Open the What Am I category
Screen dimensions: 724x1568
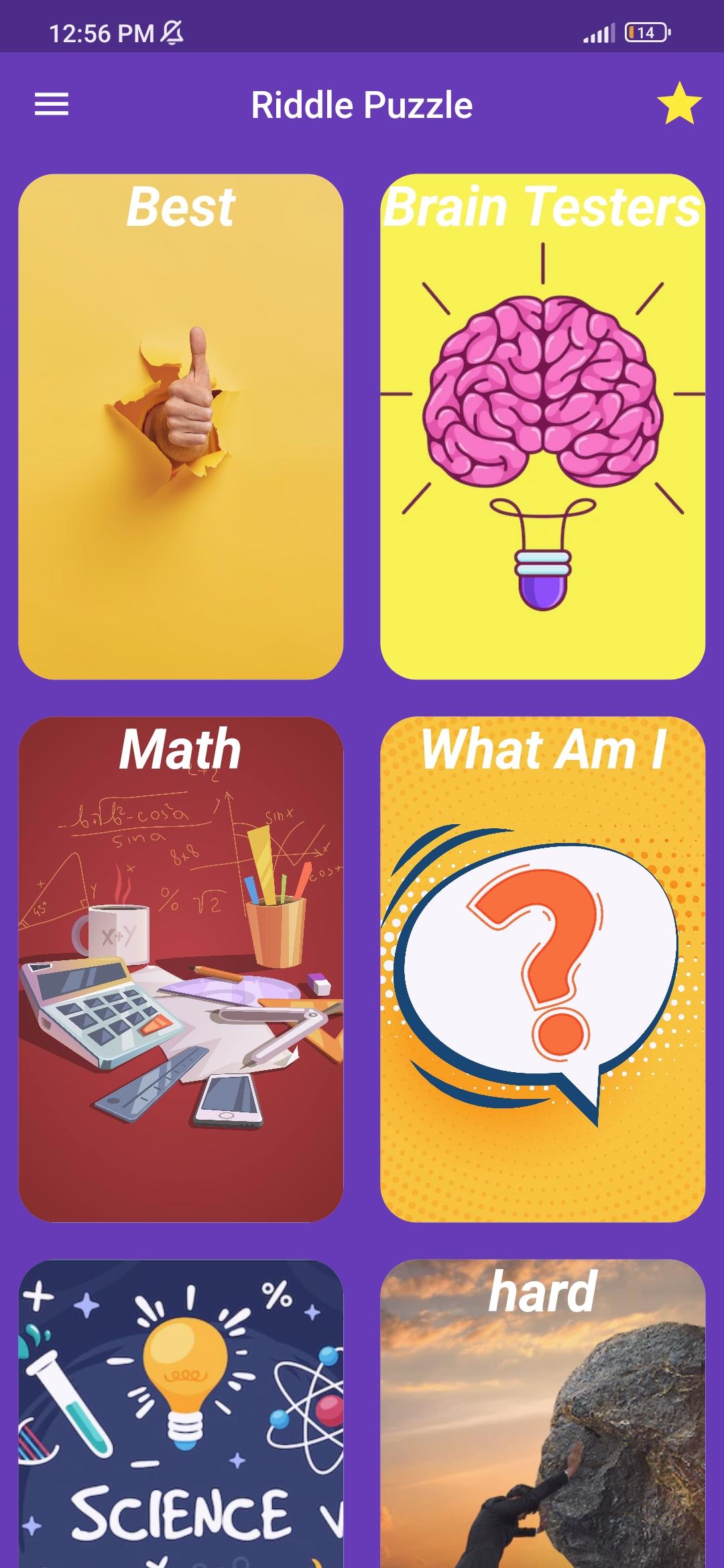pos(542,969)
